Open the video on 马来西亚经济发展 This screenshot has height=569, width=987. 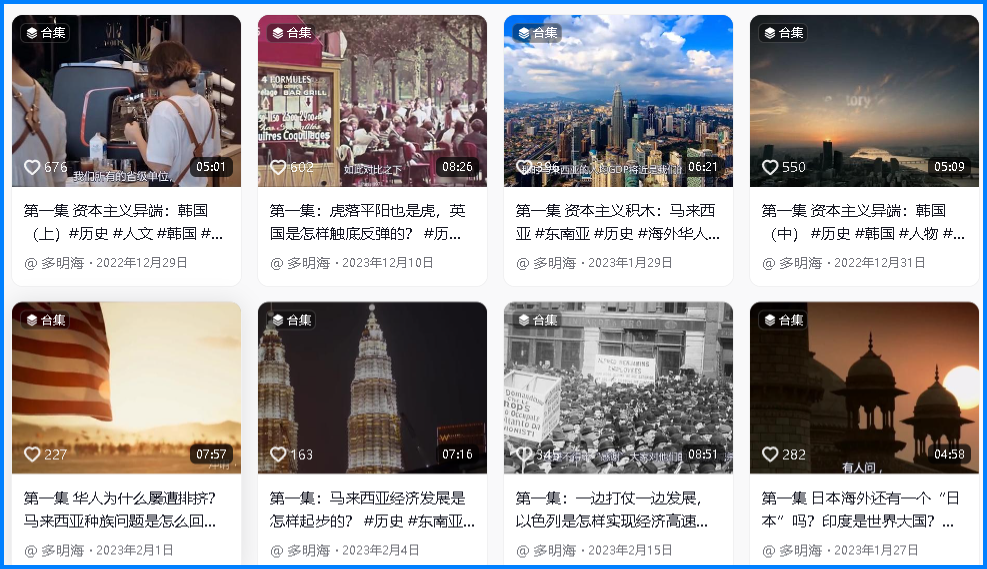tap(372, 388)
